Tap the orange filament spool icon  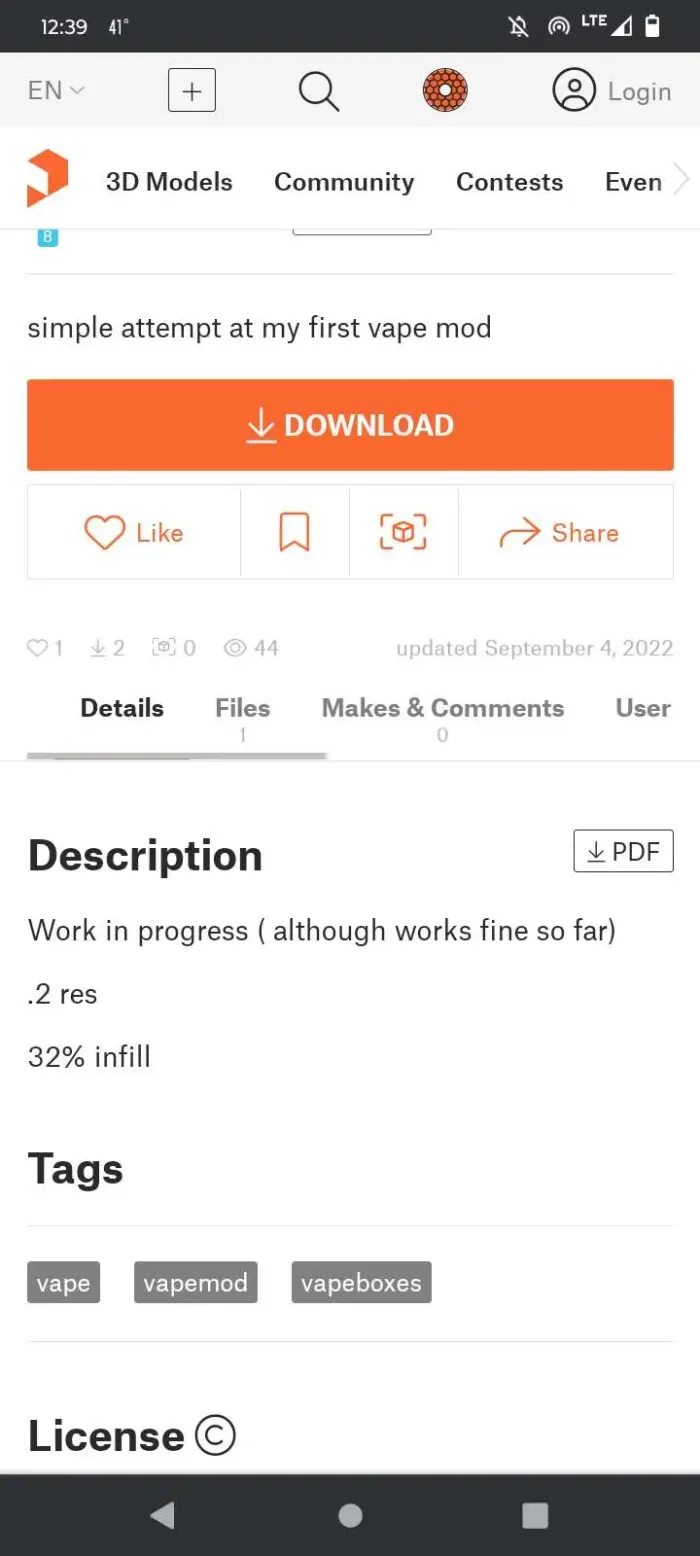coord(445,91)
